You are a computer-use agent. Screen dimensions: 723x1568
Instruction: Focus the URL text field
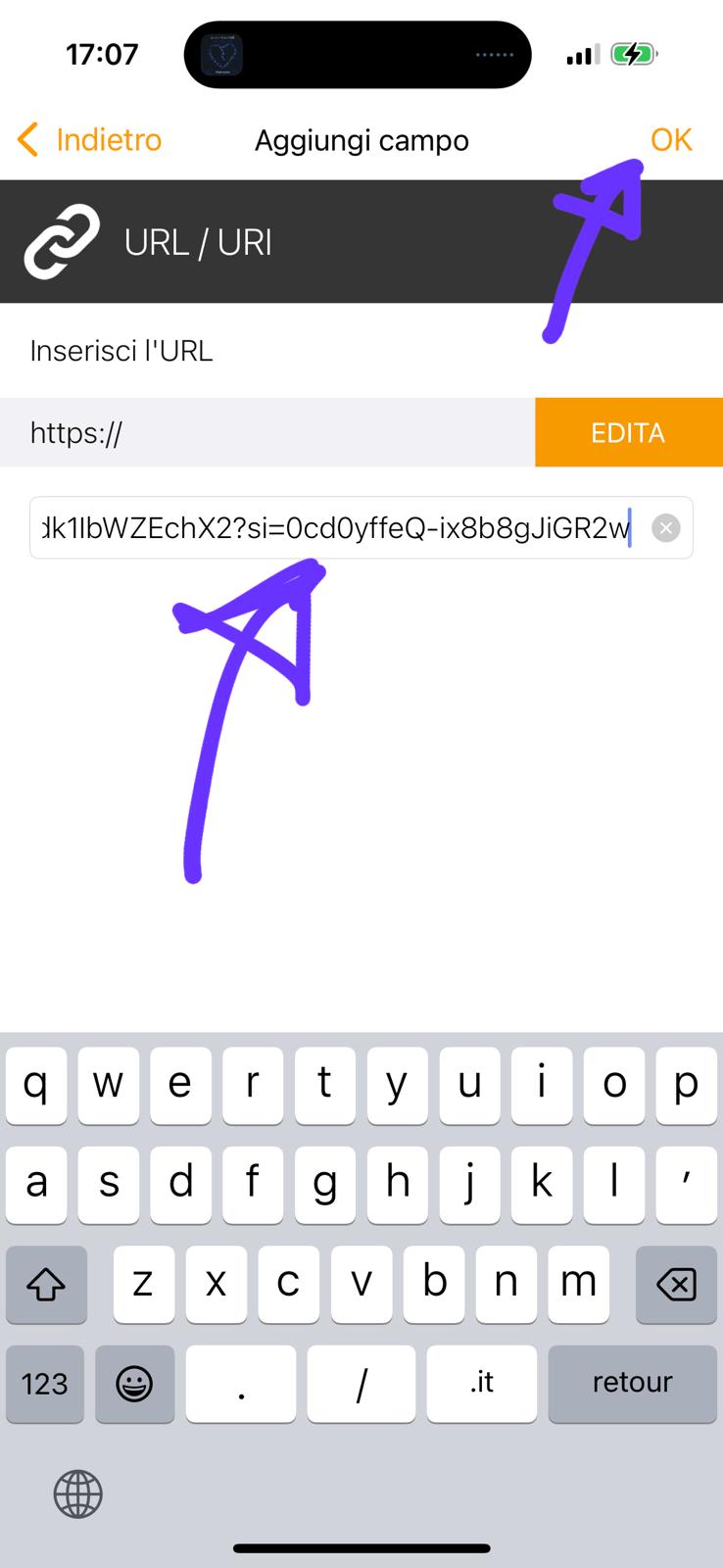pos(333,528)
